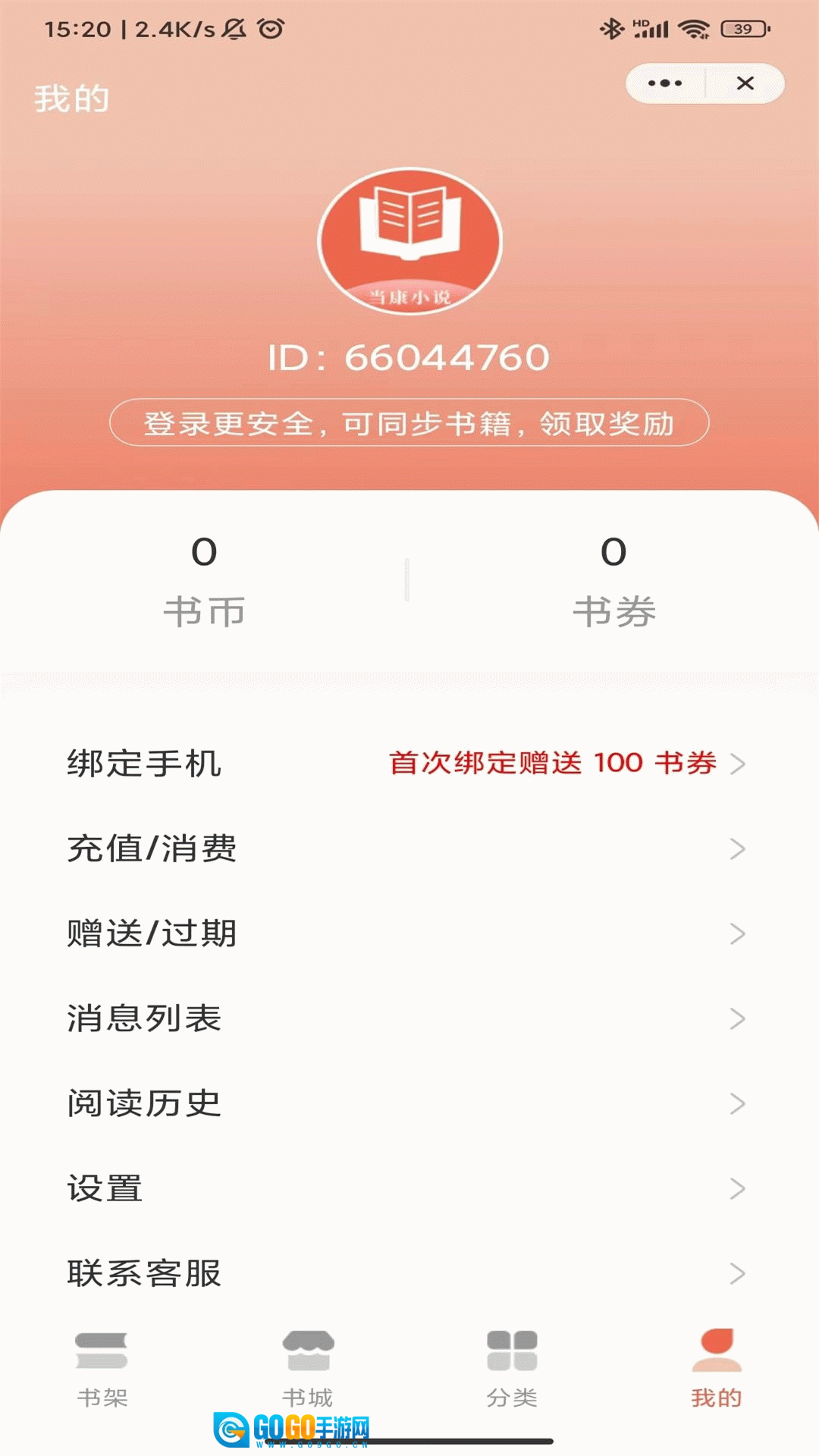Switch to the 分类 tab
819x1456 pixels.
512,1367
